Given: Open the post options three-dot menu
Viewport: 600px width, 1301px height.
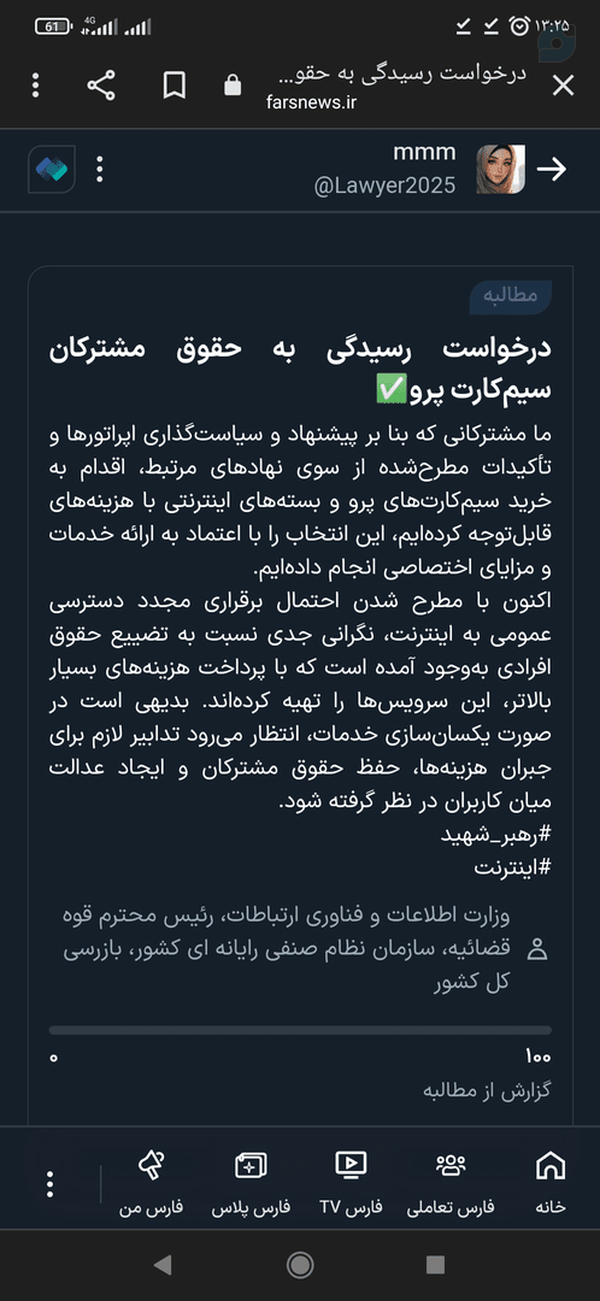Looking at the screenshot, I should 99,169.
